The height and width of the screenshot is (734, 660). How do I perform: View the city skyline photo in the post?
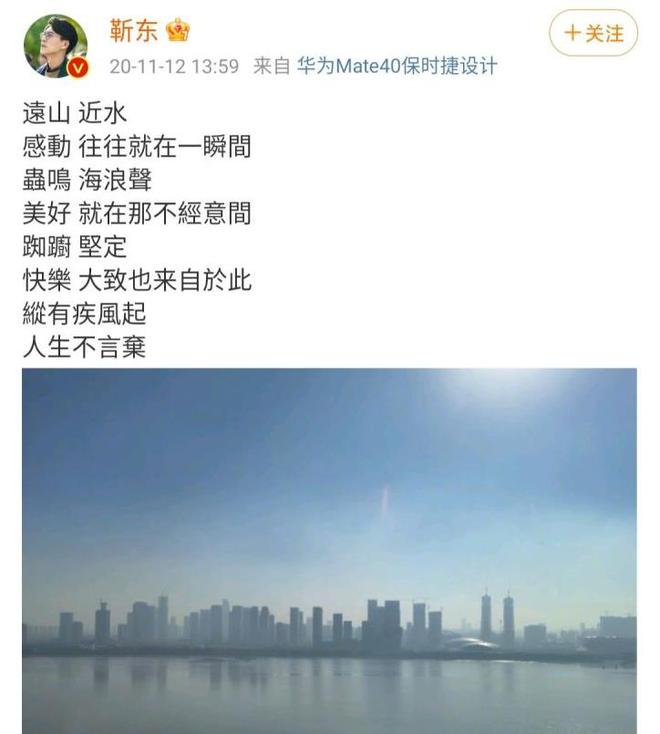[x=329, y=550]
